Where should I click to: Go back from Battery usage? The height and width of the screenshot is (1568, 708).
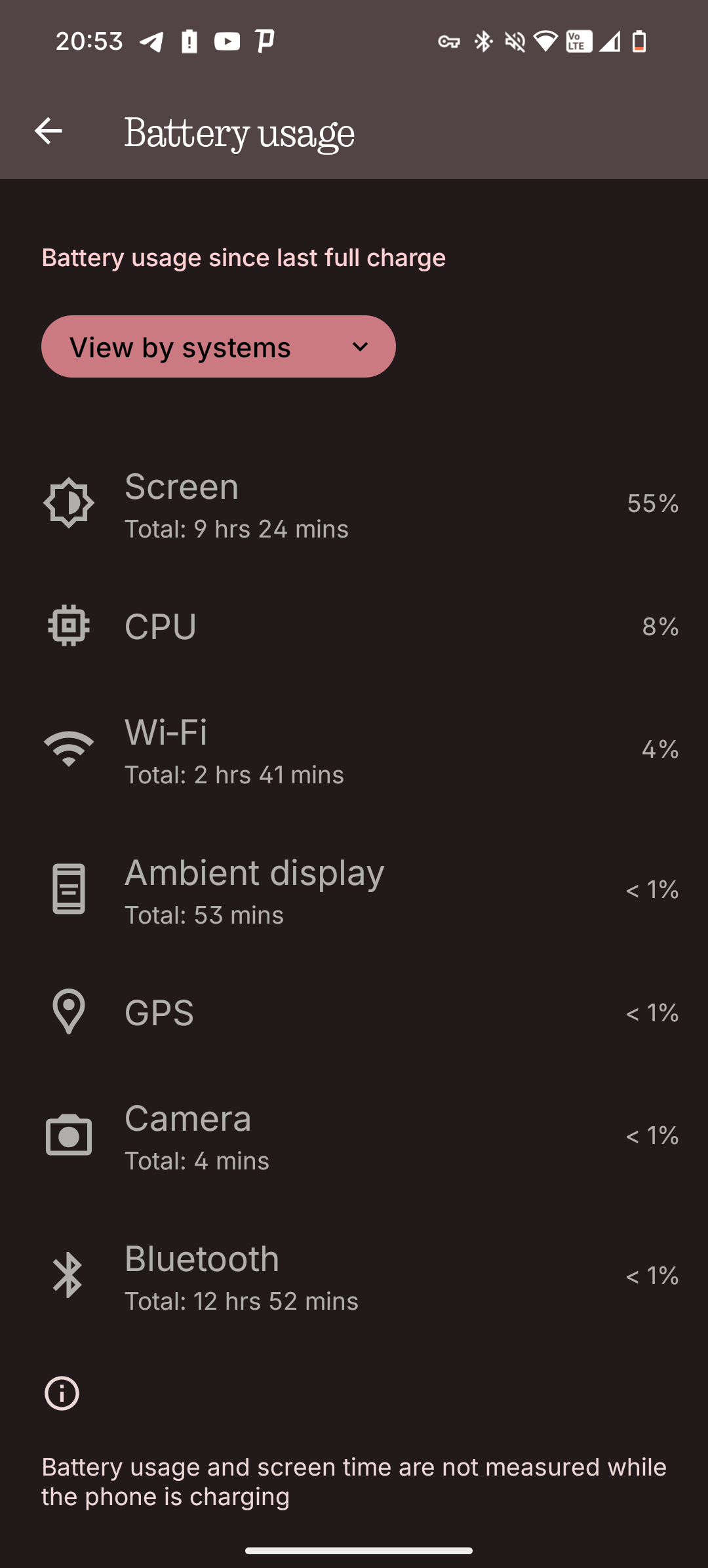click(x=49, y=131)
